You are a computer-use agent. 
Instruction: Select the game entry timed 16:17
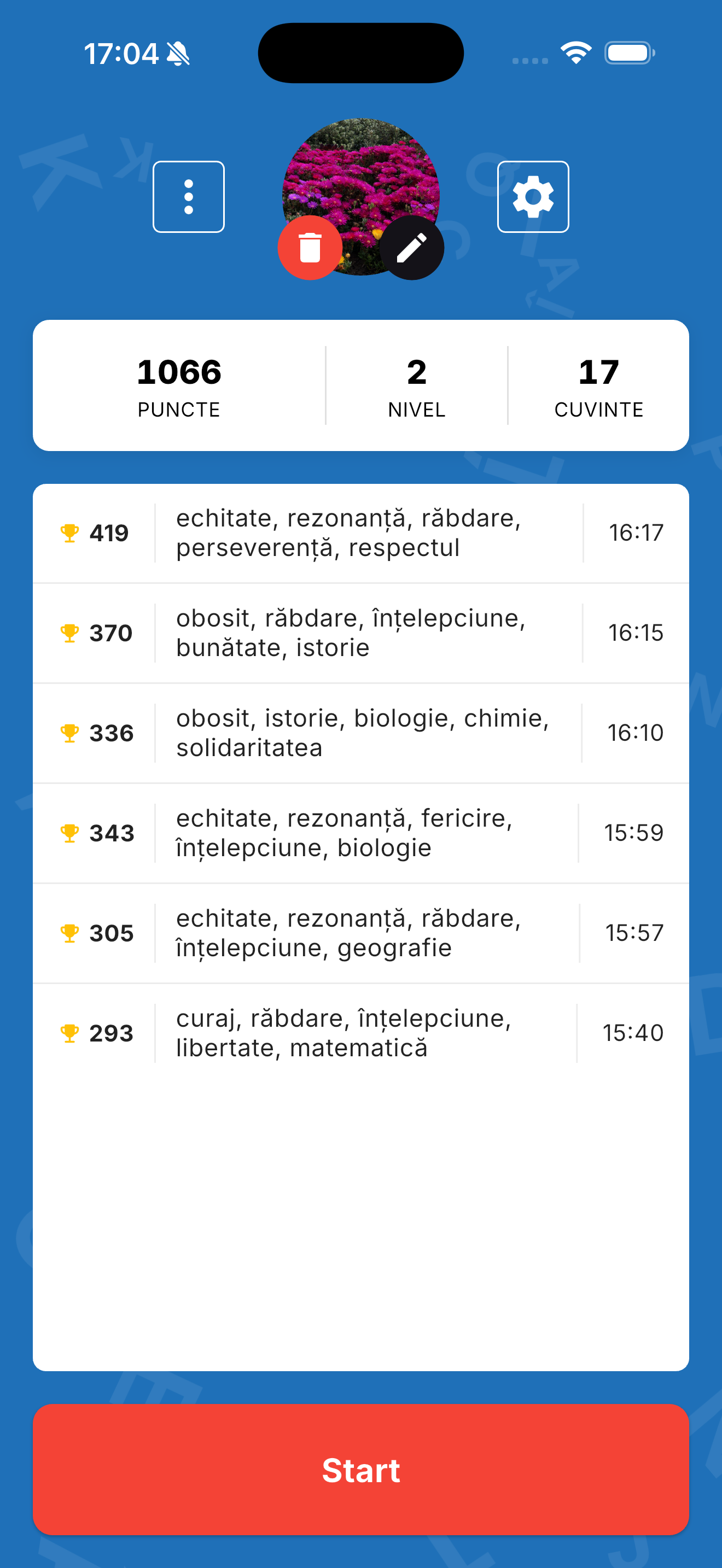(x=360, y=533)
